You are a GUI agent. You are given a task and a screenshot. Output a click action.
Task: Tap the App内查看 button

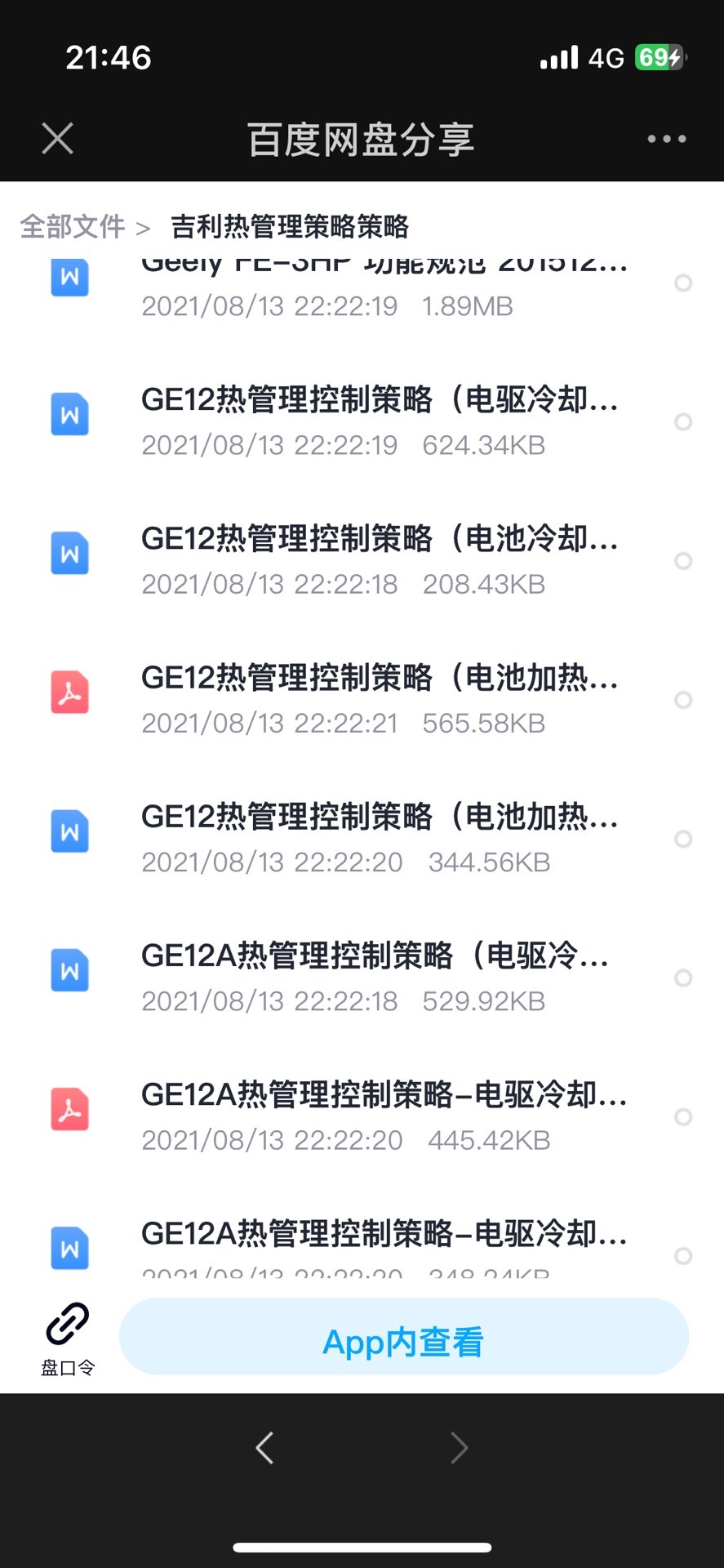(403, 1342)
